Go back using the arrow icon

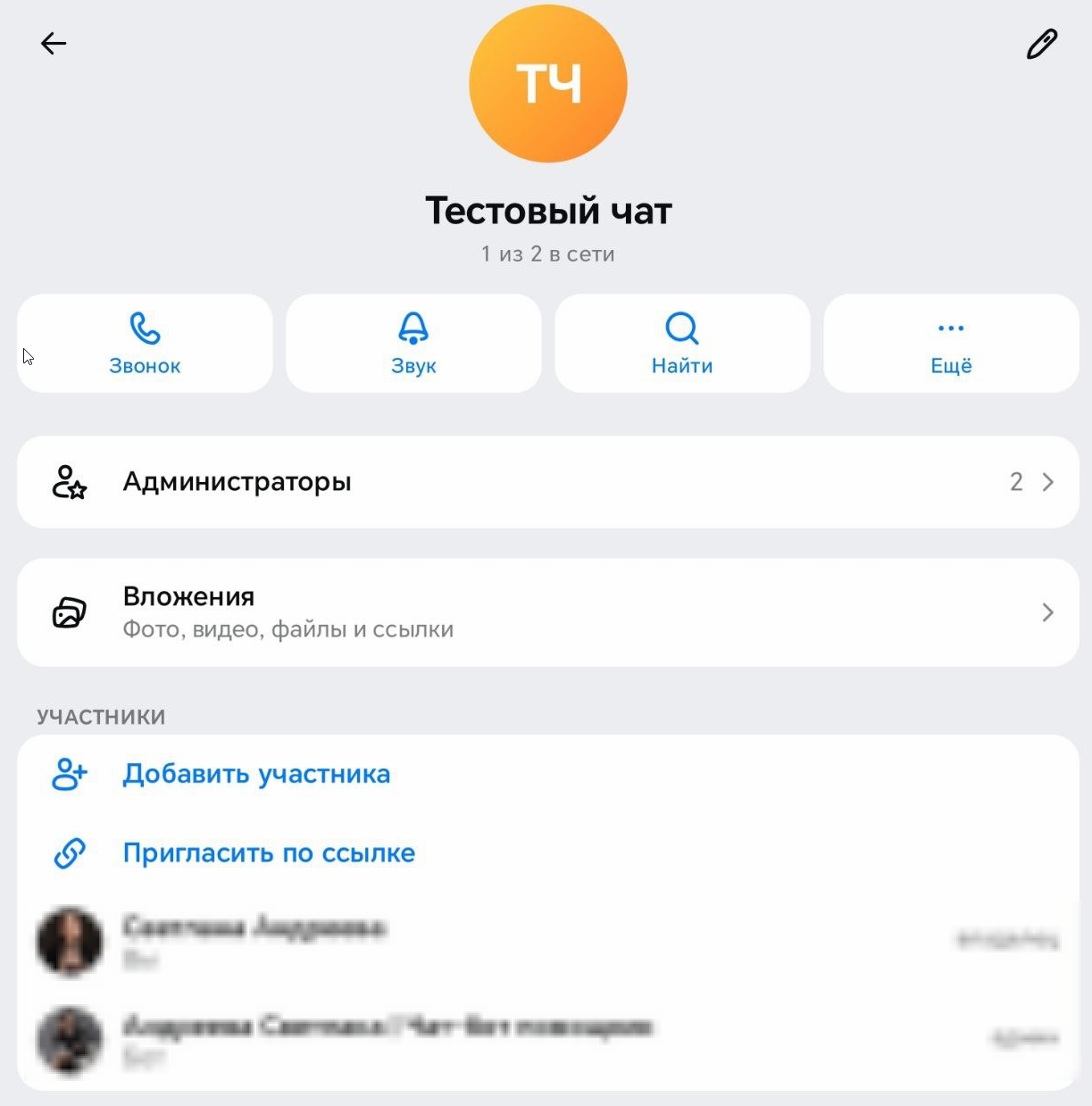coord(54,43)
